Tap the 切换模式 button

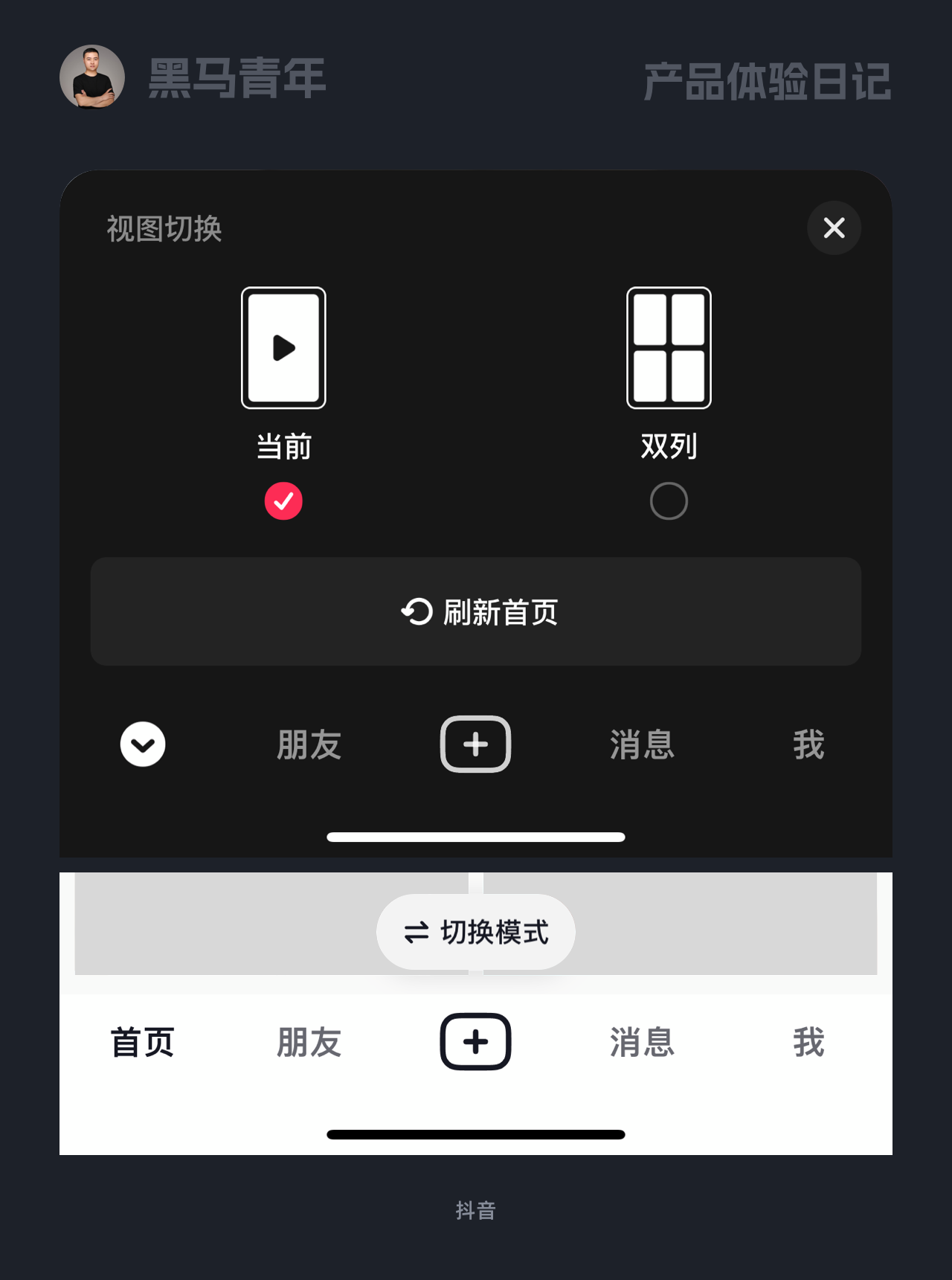[x=476, y=933]
